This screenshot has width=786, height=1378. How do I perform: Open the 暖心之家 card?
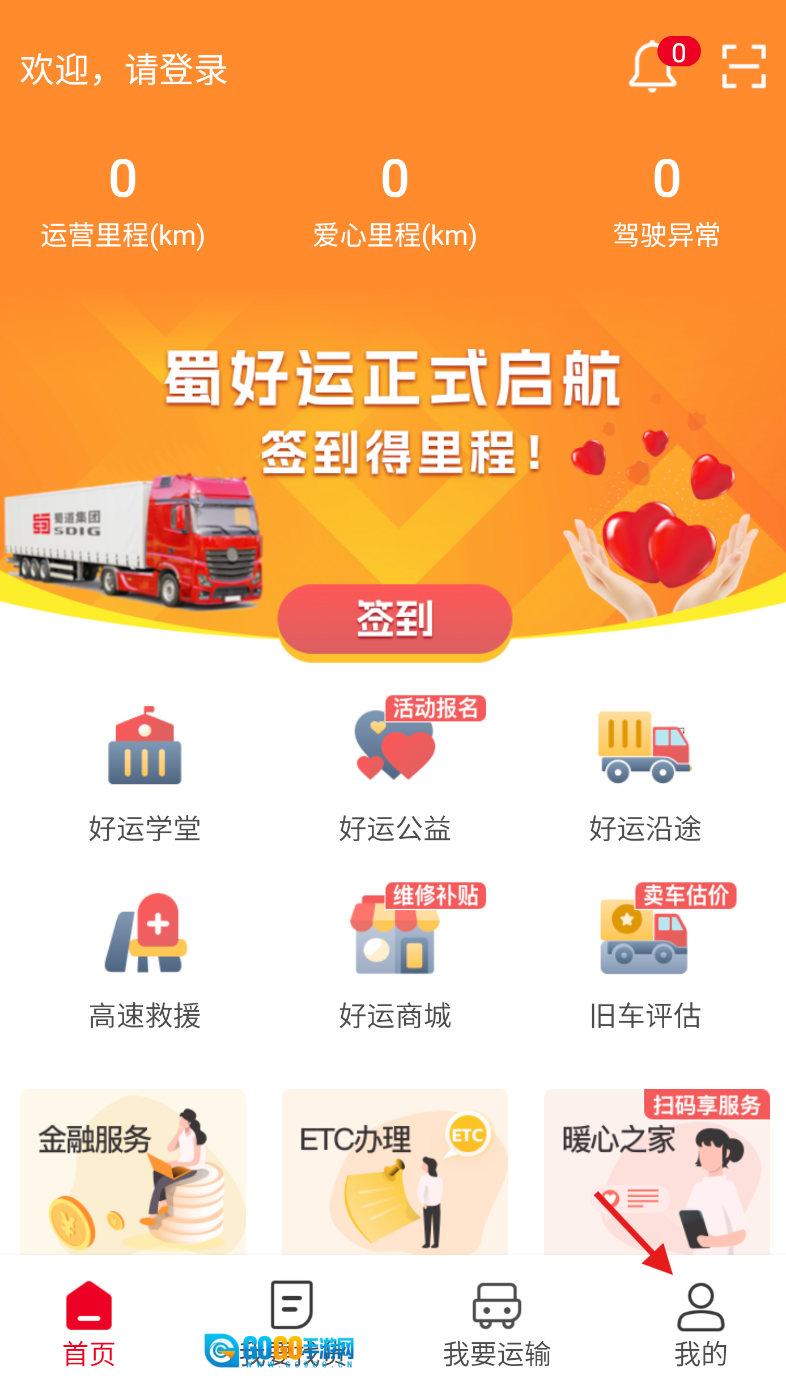[656, 1172]
